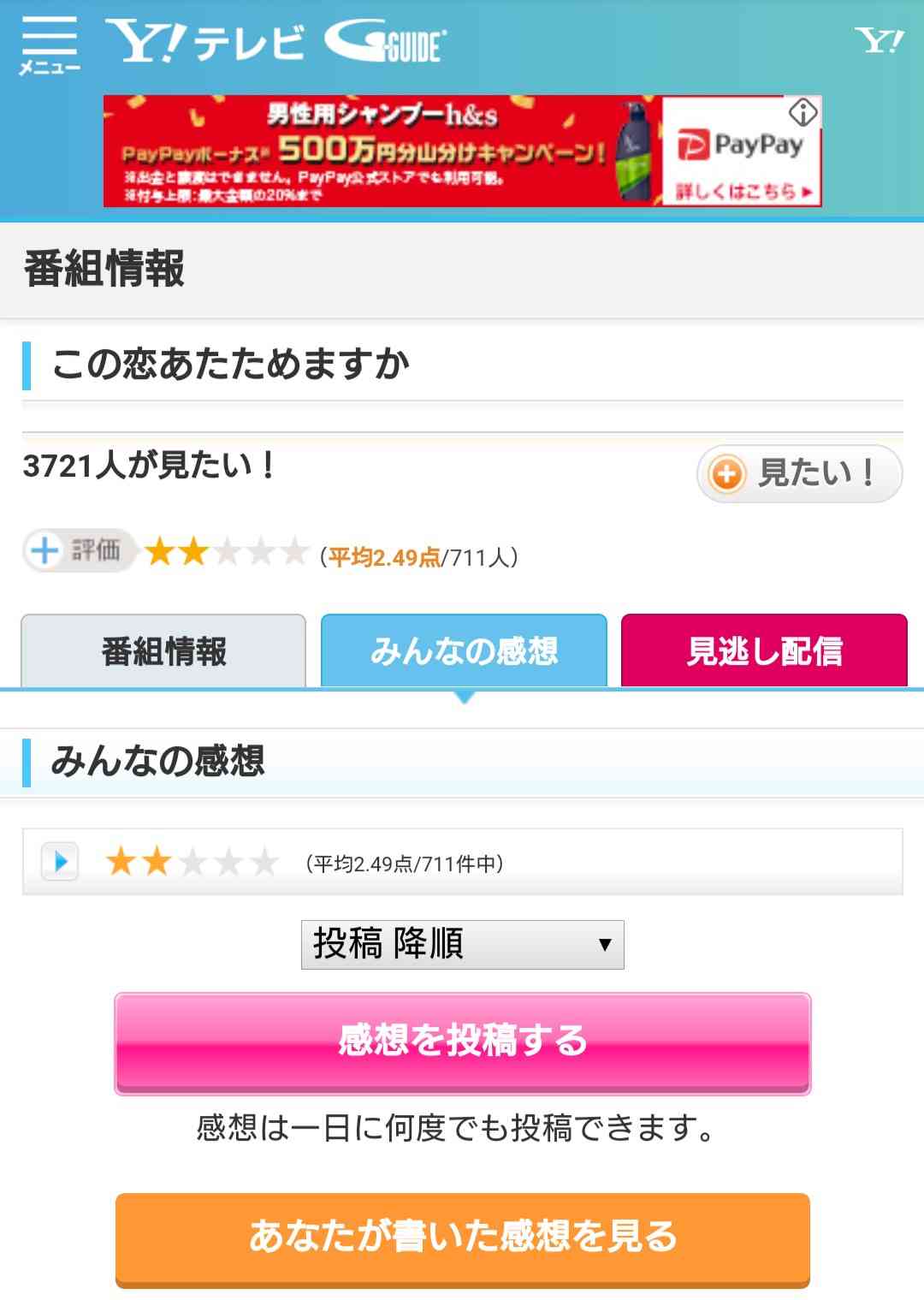The height and width of the screenshot is (1300, 924).
Task: Switch to the みんなの感想 tab
Action: pos(464,651)
